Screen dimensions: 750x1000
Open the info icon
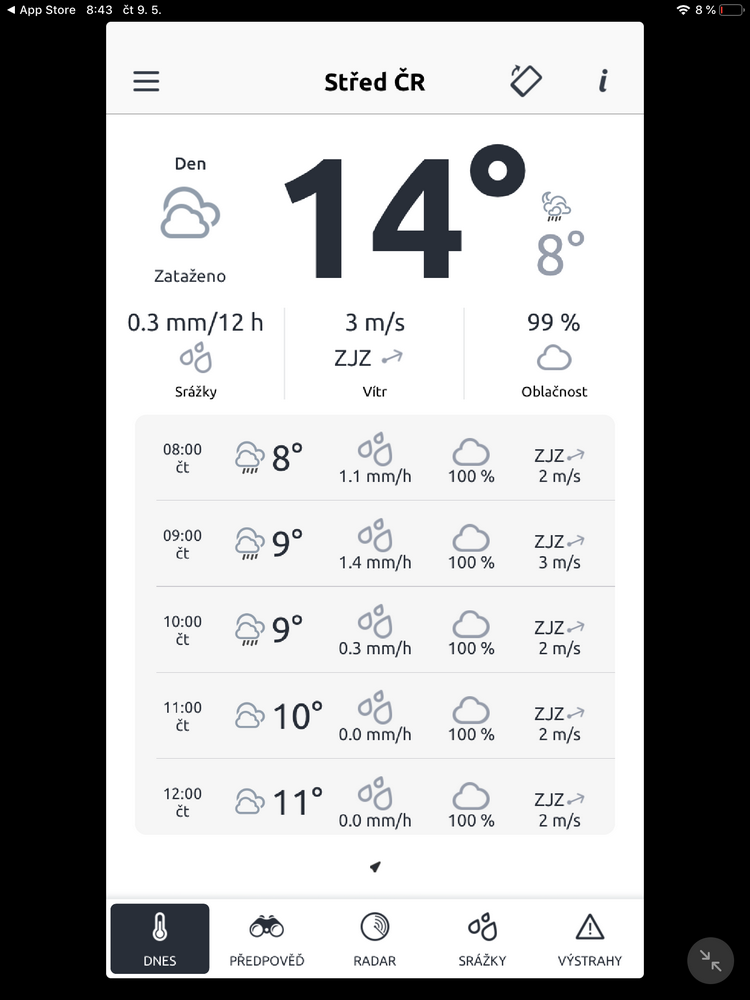(603, 82)
